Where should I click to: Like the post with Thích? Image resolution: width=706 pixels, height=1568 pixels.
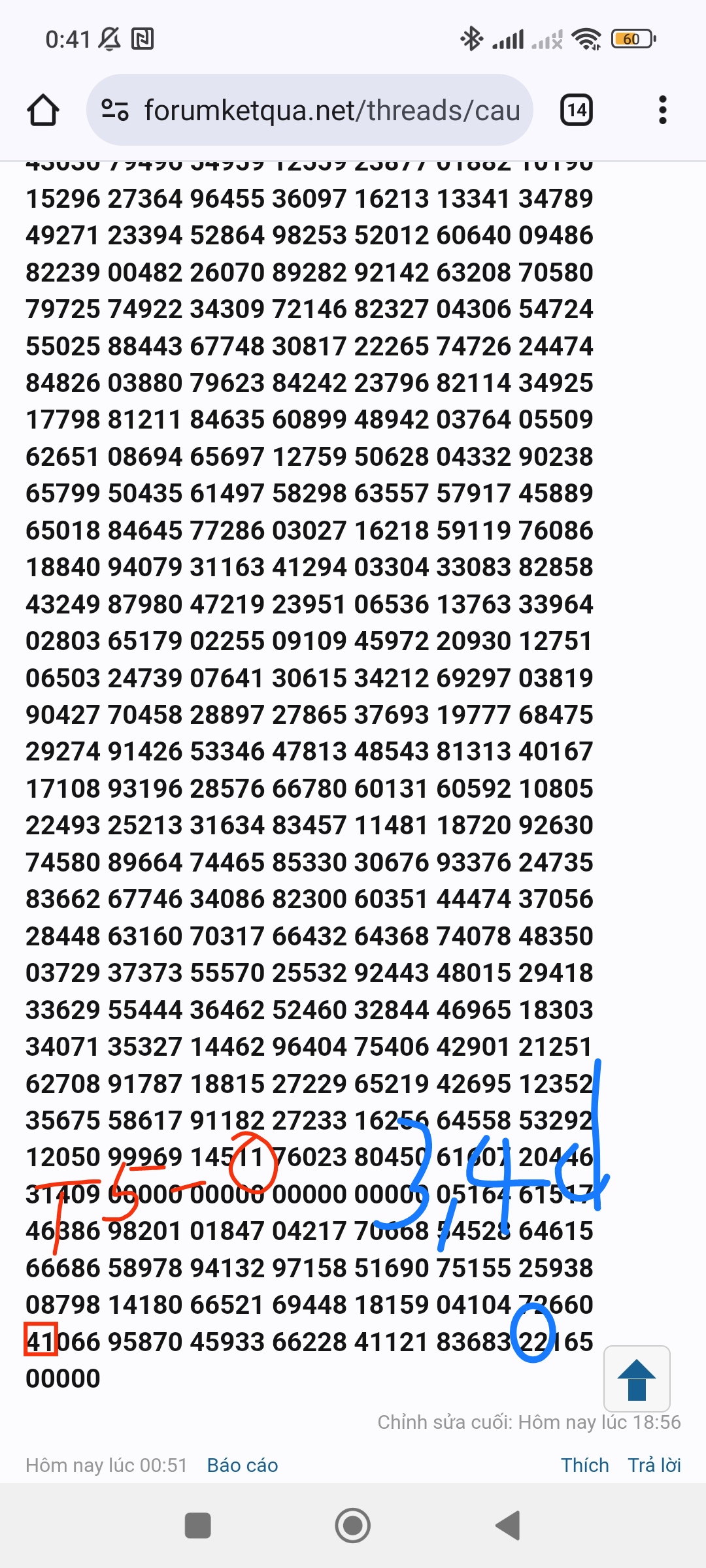click(584, 1465)
